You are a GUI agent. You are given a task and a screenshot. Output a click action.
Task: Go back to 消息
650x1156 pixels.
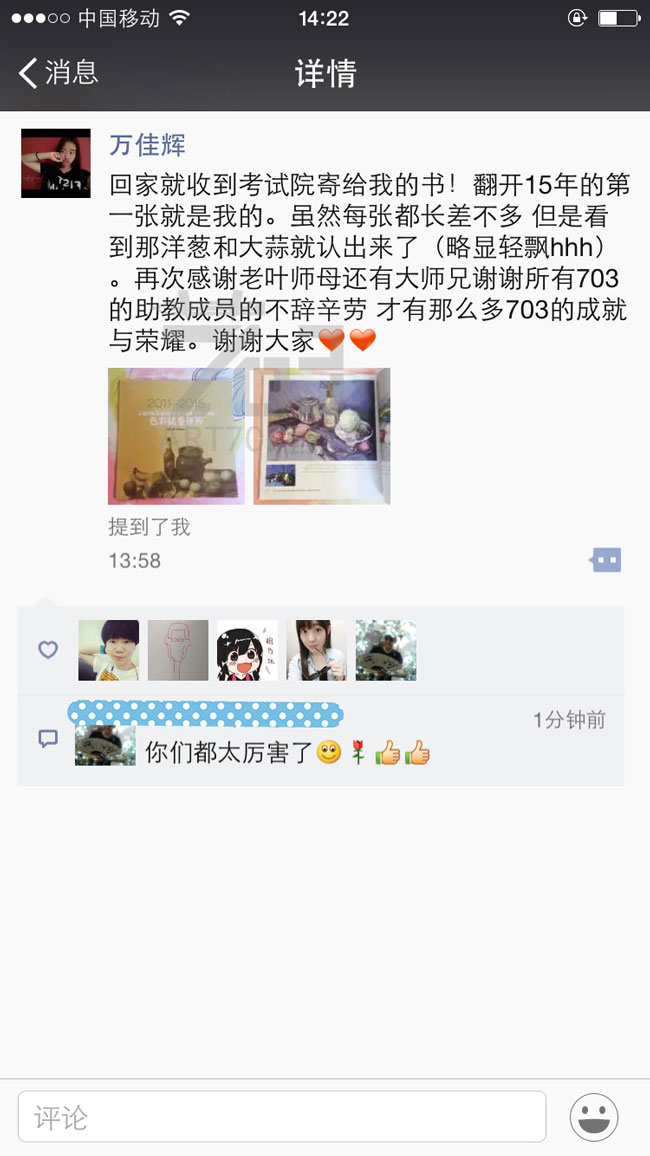58,73
